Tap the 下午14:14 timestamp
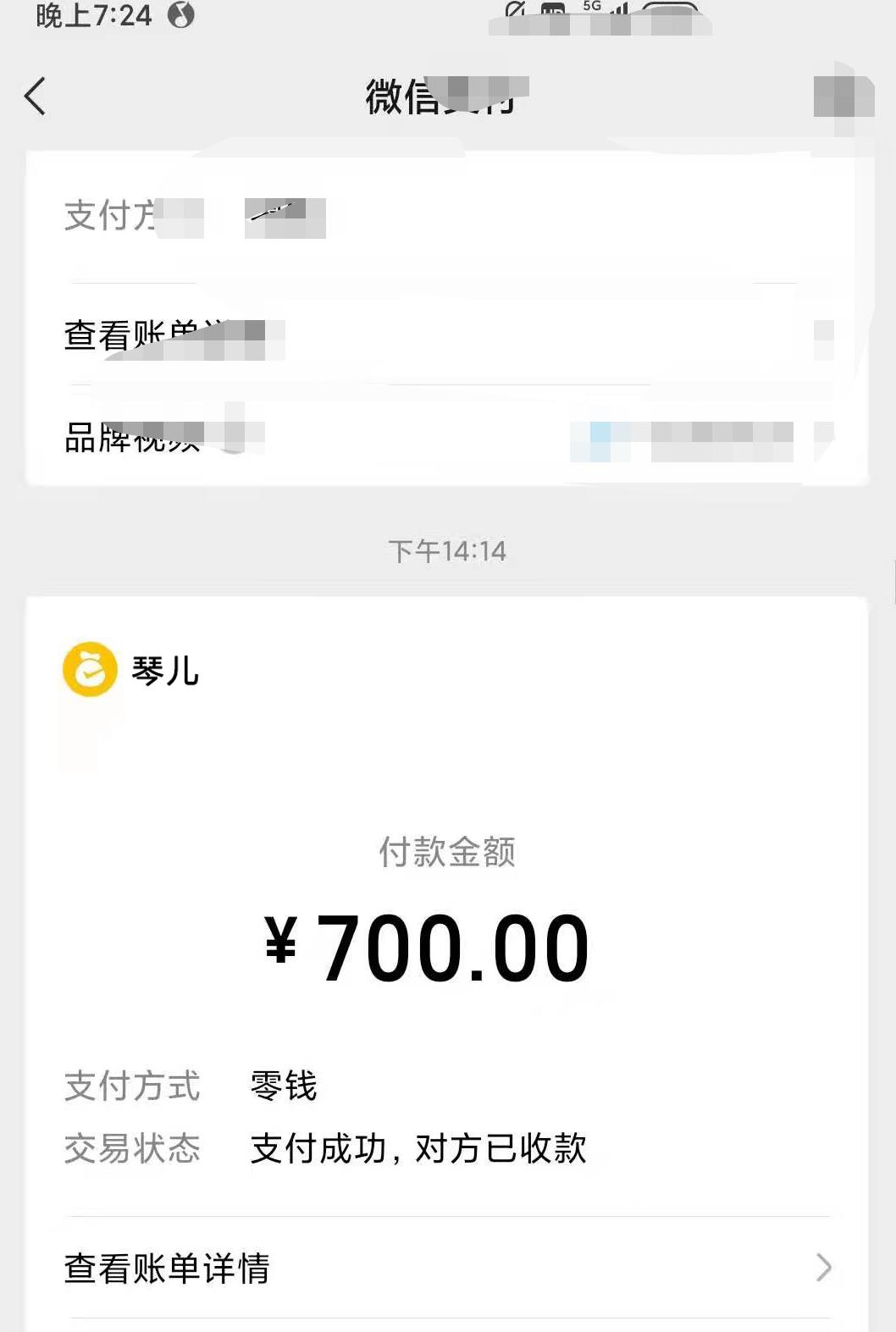 click(x=447, y=550)
